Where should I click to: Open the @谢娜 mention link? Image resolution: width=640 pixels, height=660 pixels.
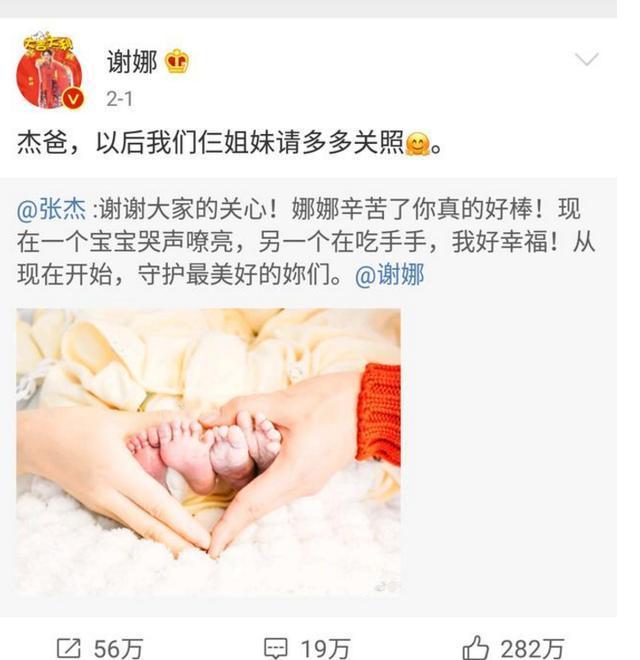[390, 276]
